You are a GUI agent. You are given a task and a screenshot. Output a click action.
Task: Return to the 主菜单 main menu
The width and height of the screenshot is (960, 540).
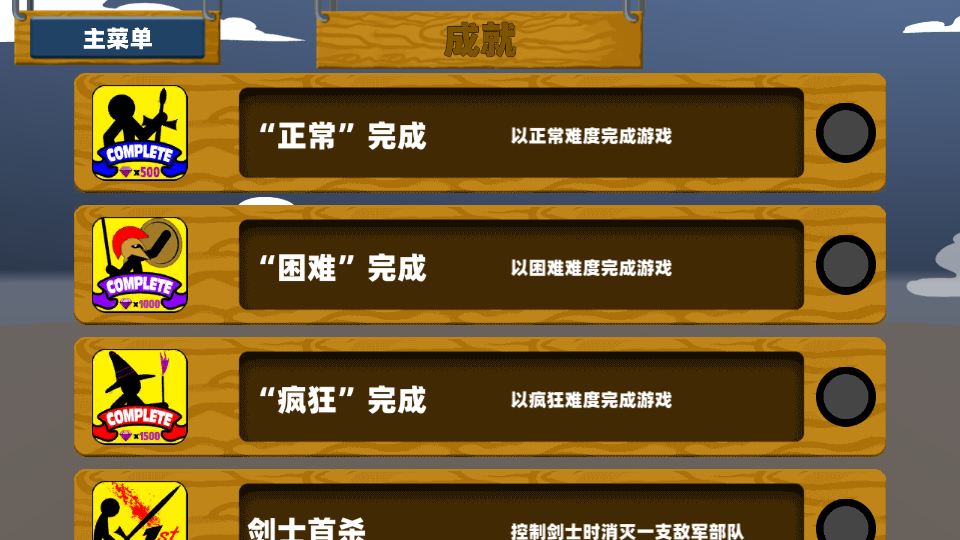(117, 38)
